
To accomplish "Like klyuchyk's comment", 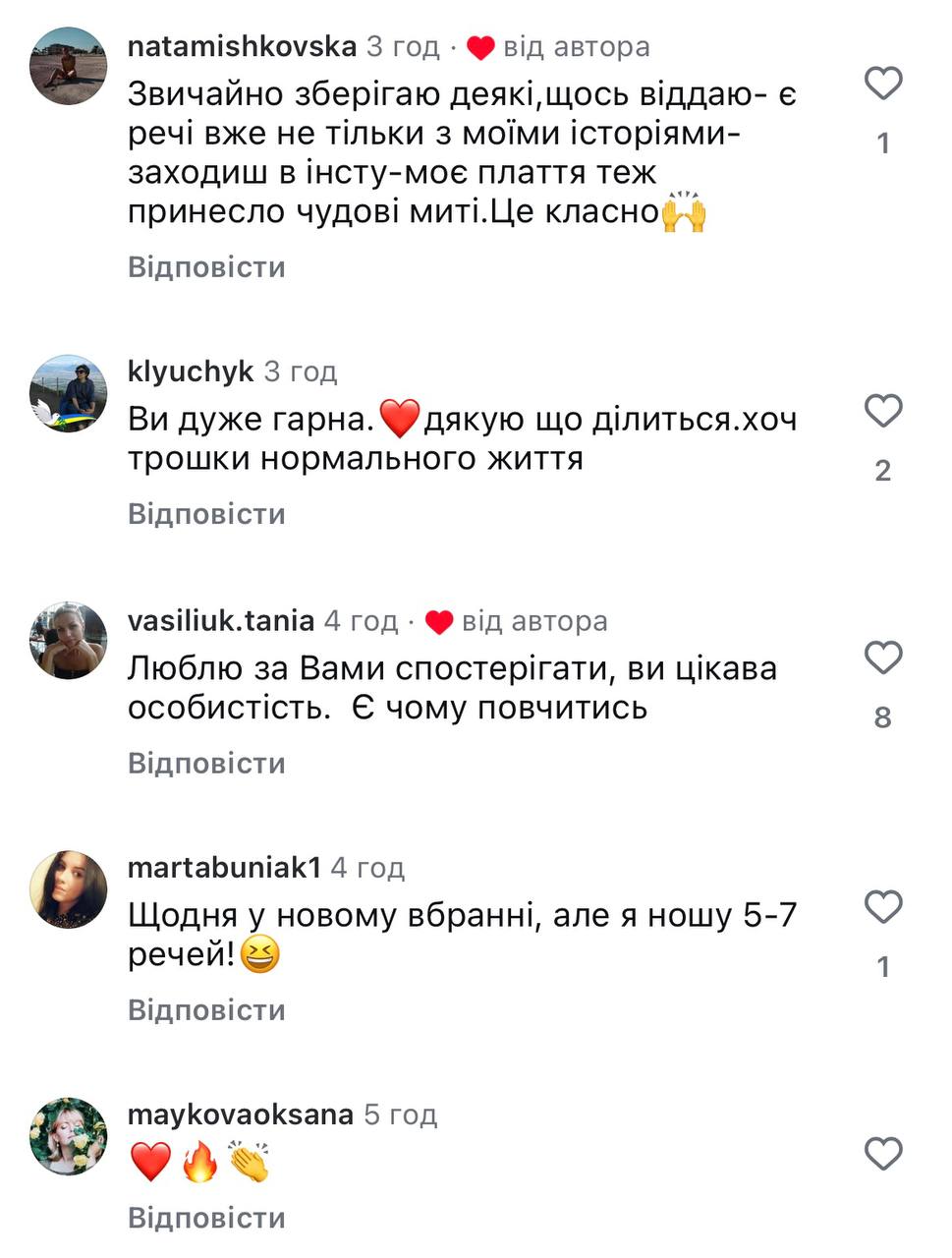I will click(x=882, y=411).
